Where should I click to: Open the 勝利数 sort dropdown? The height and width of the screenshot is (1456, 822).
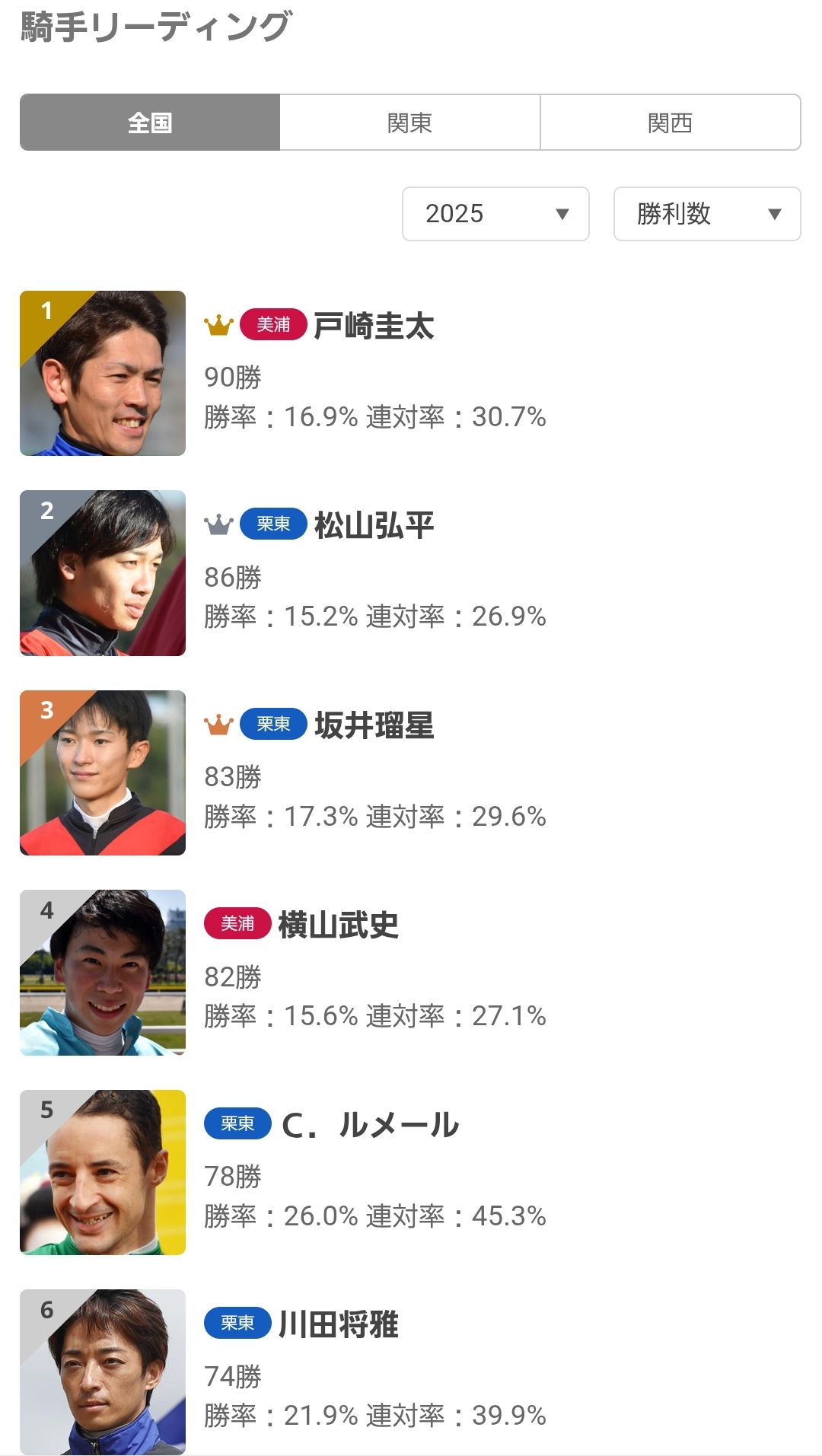pyautogui.click(x=707, y=214)
